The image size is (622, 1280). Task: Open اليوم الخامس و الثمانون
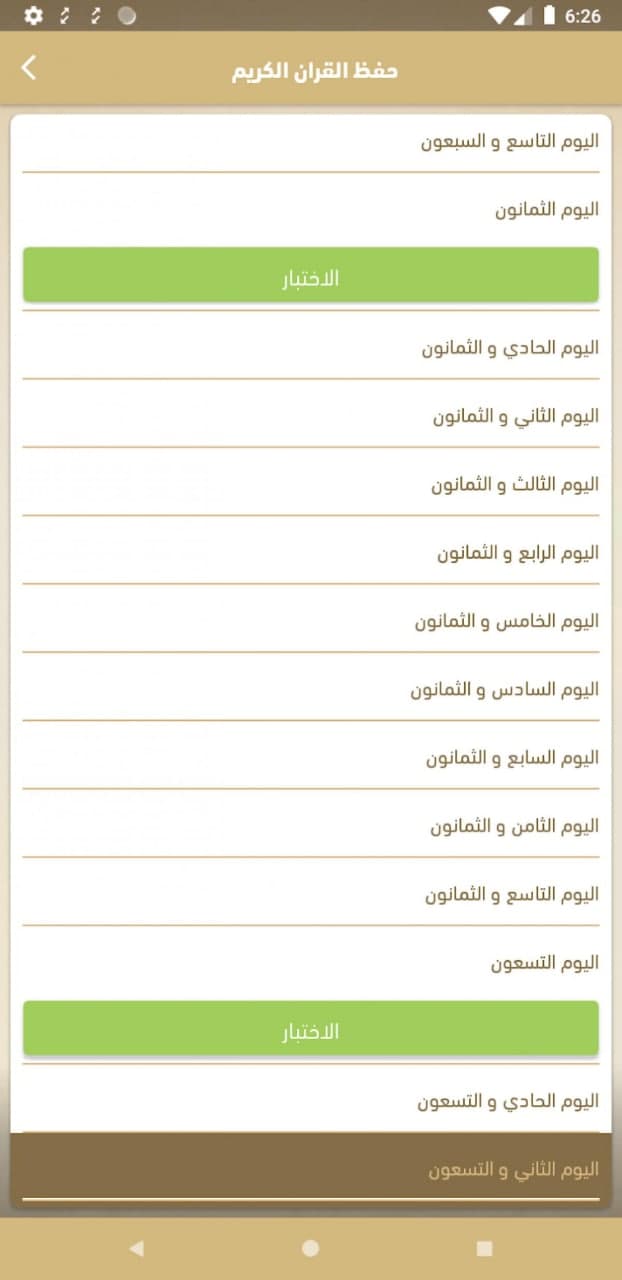[x=311, y=621]
